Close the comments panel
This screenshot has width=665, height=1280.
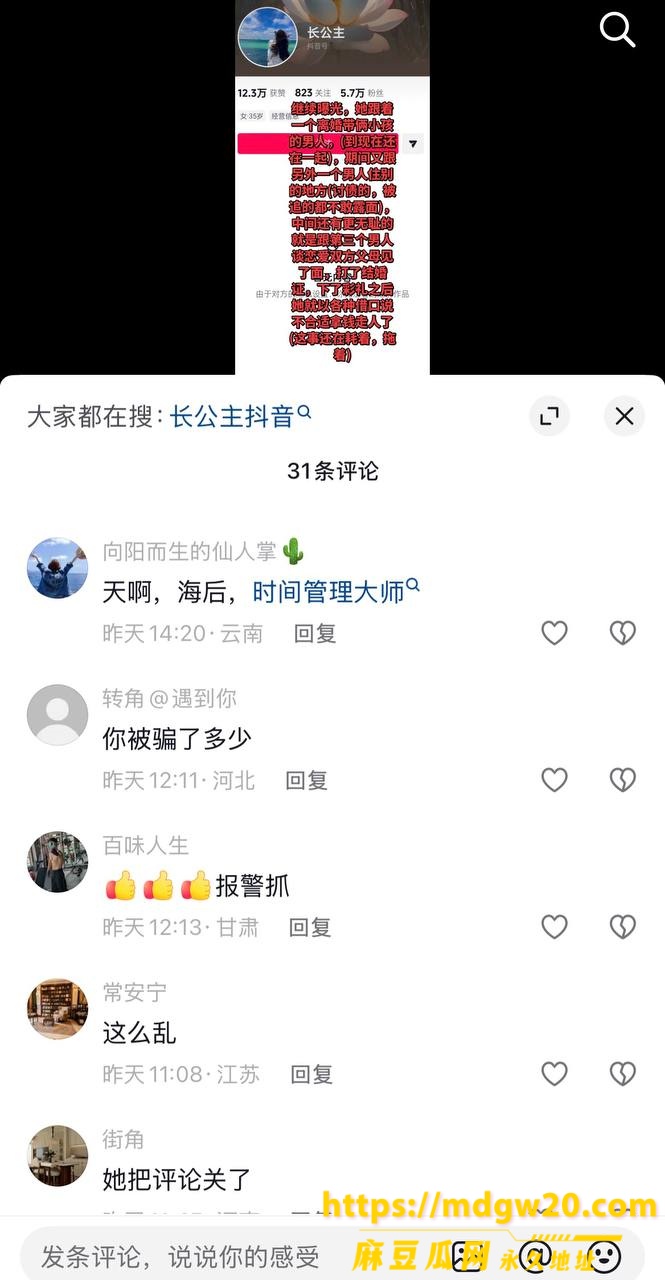624,416
